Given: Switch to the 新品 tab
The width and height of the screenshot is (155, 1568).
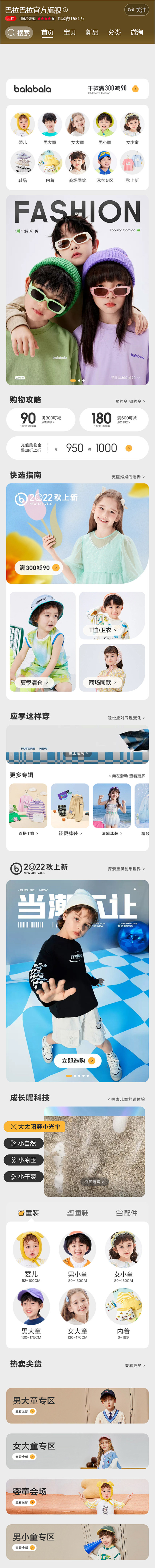Looking at the screenshot, I should coord(92,32).
